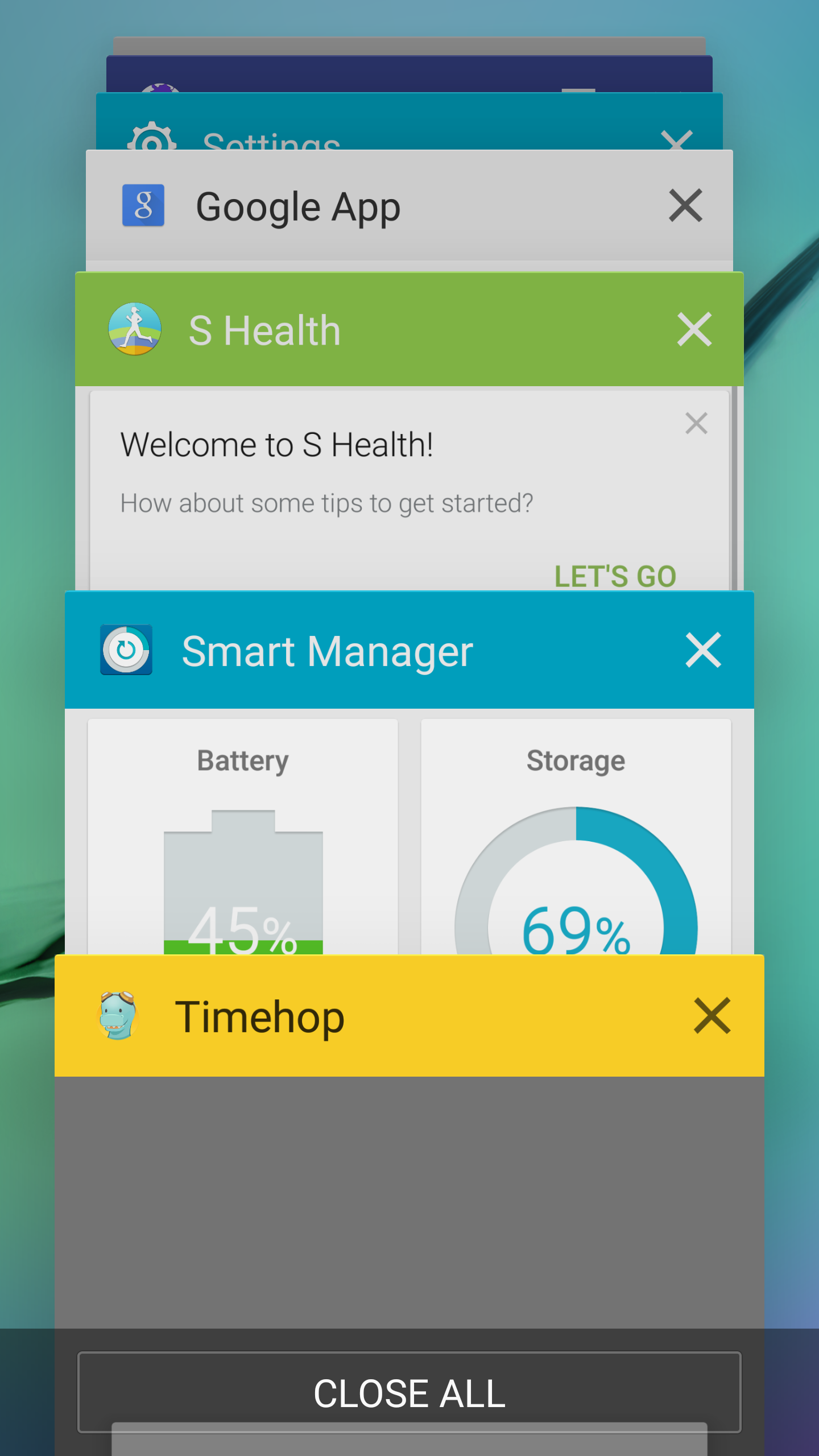
Task: Close the Smart Manager card
Action: 704,650
